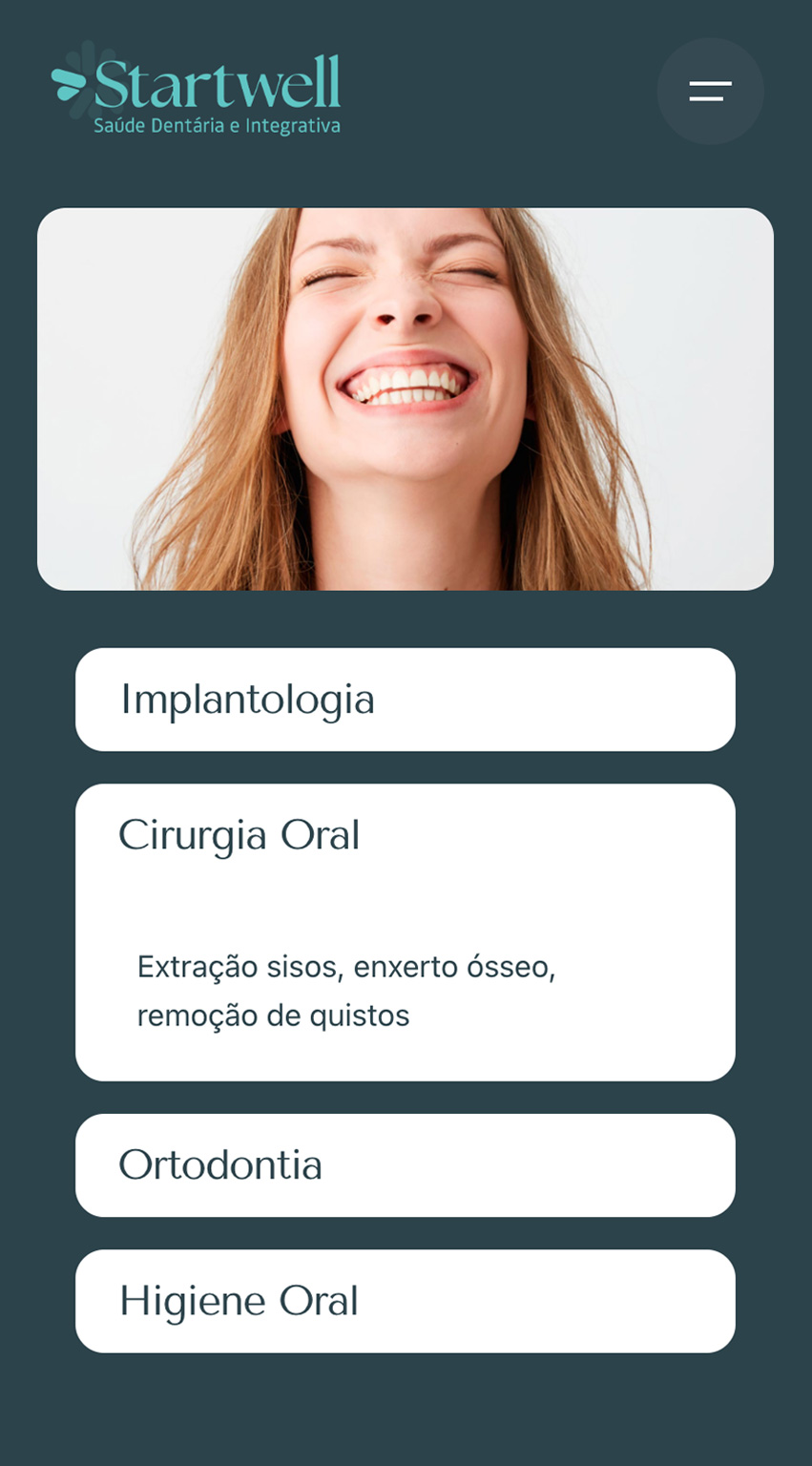Screen dimensions: 812x1466
Task: Collapse the Cirurgia Oral section
Action: pos(405,836)
